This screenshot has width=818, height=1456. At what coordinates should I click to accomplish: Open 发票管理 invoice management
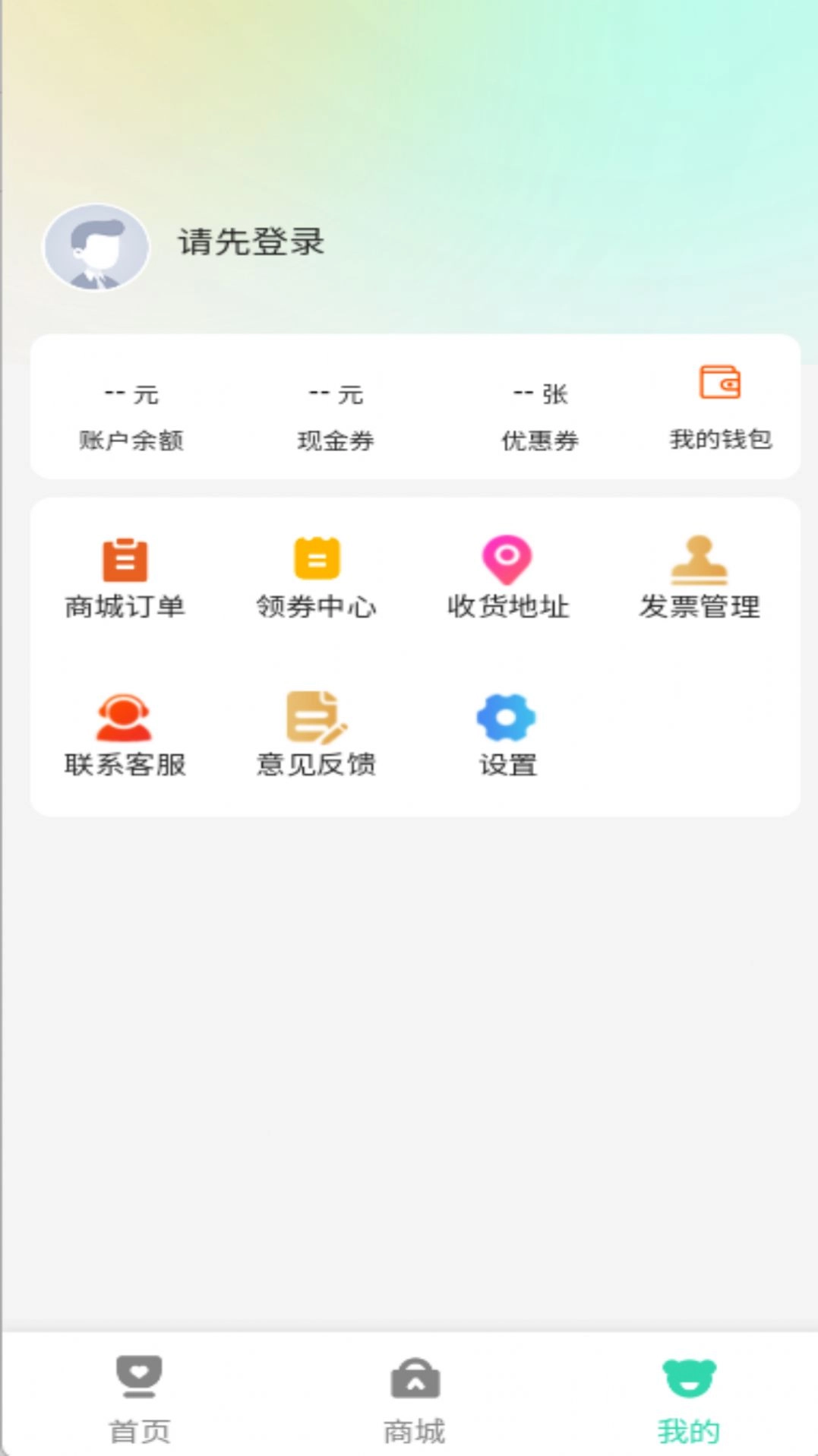tap(699, 579)
